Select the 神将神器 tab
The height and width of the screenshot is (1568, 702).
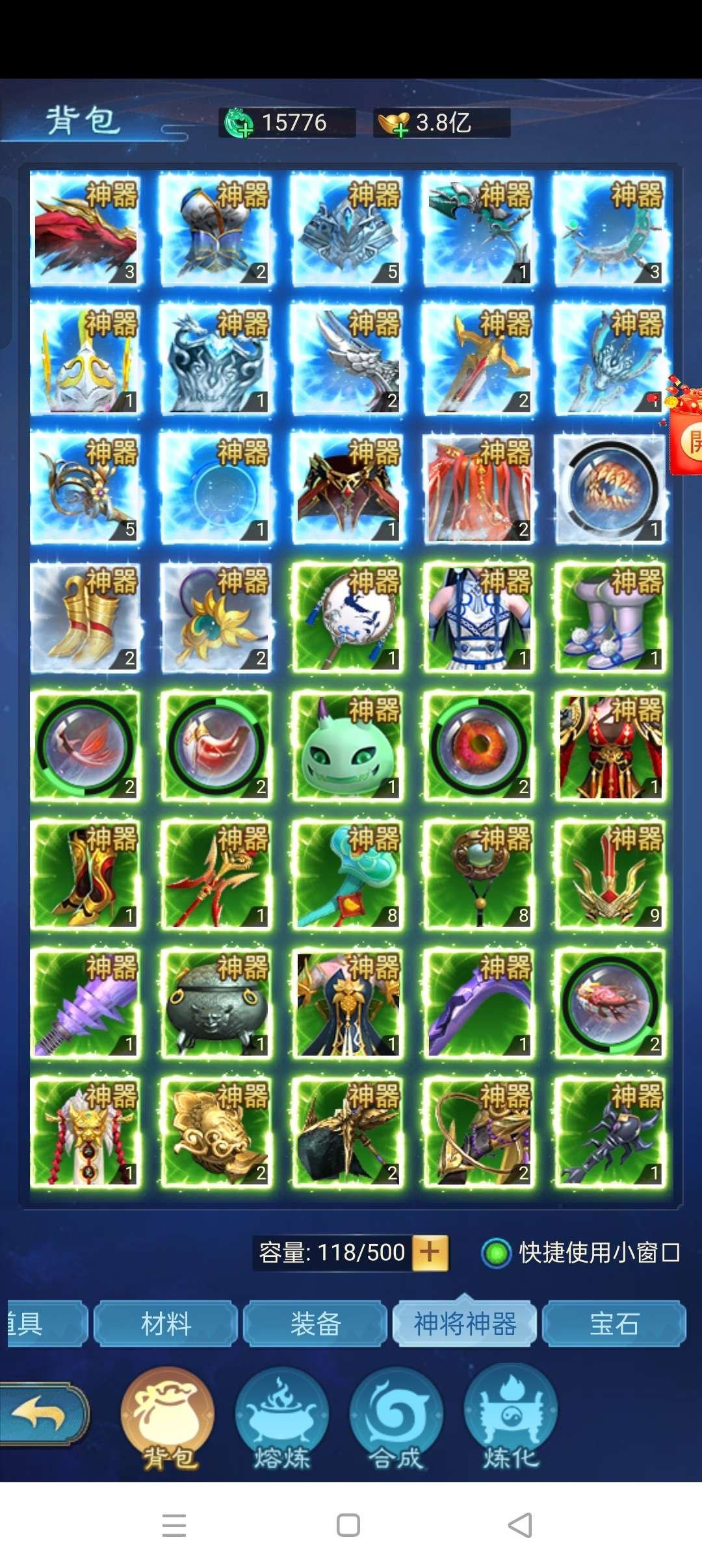[465, 1323]
